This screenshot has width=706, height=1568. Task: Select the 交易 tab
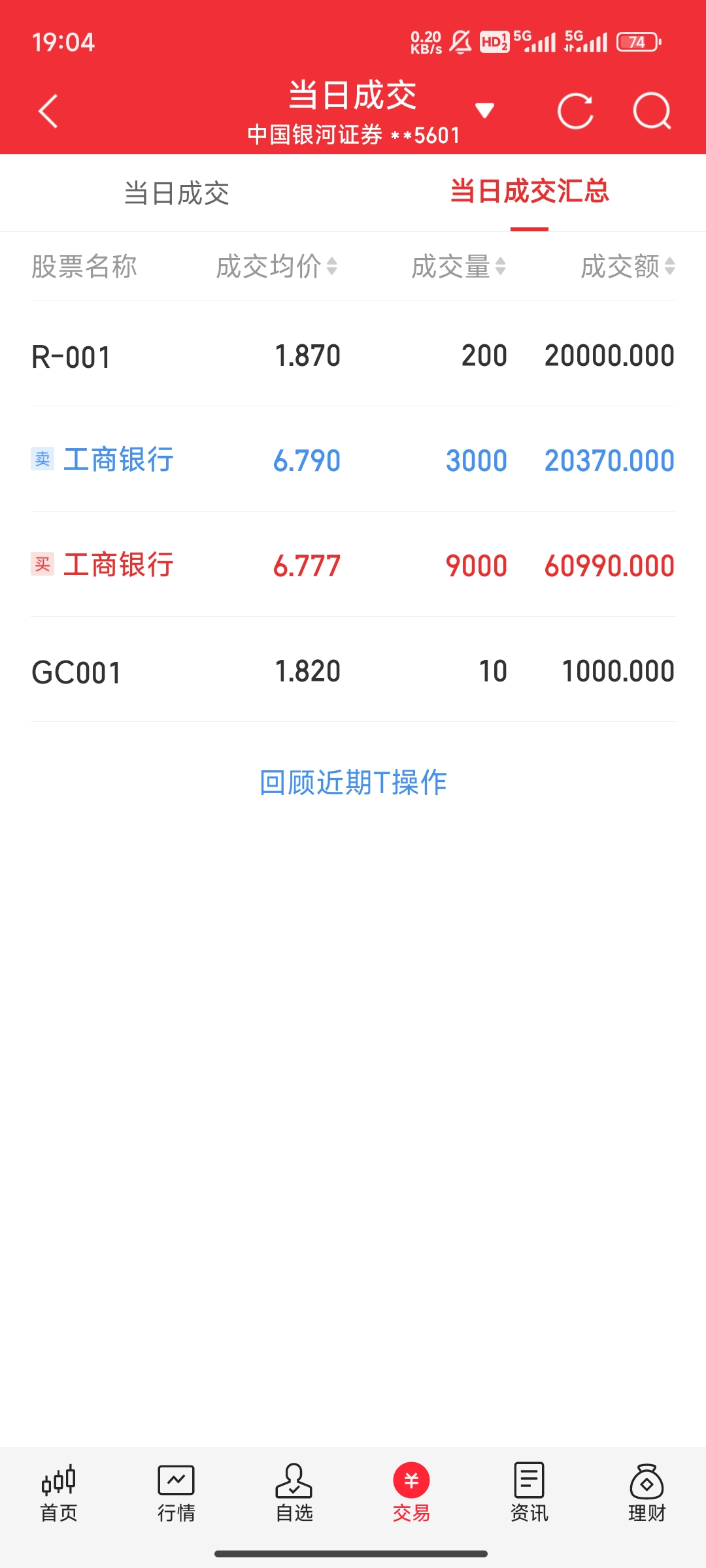coord(411,1492)
